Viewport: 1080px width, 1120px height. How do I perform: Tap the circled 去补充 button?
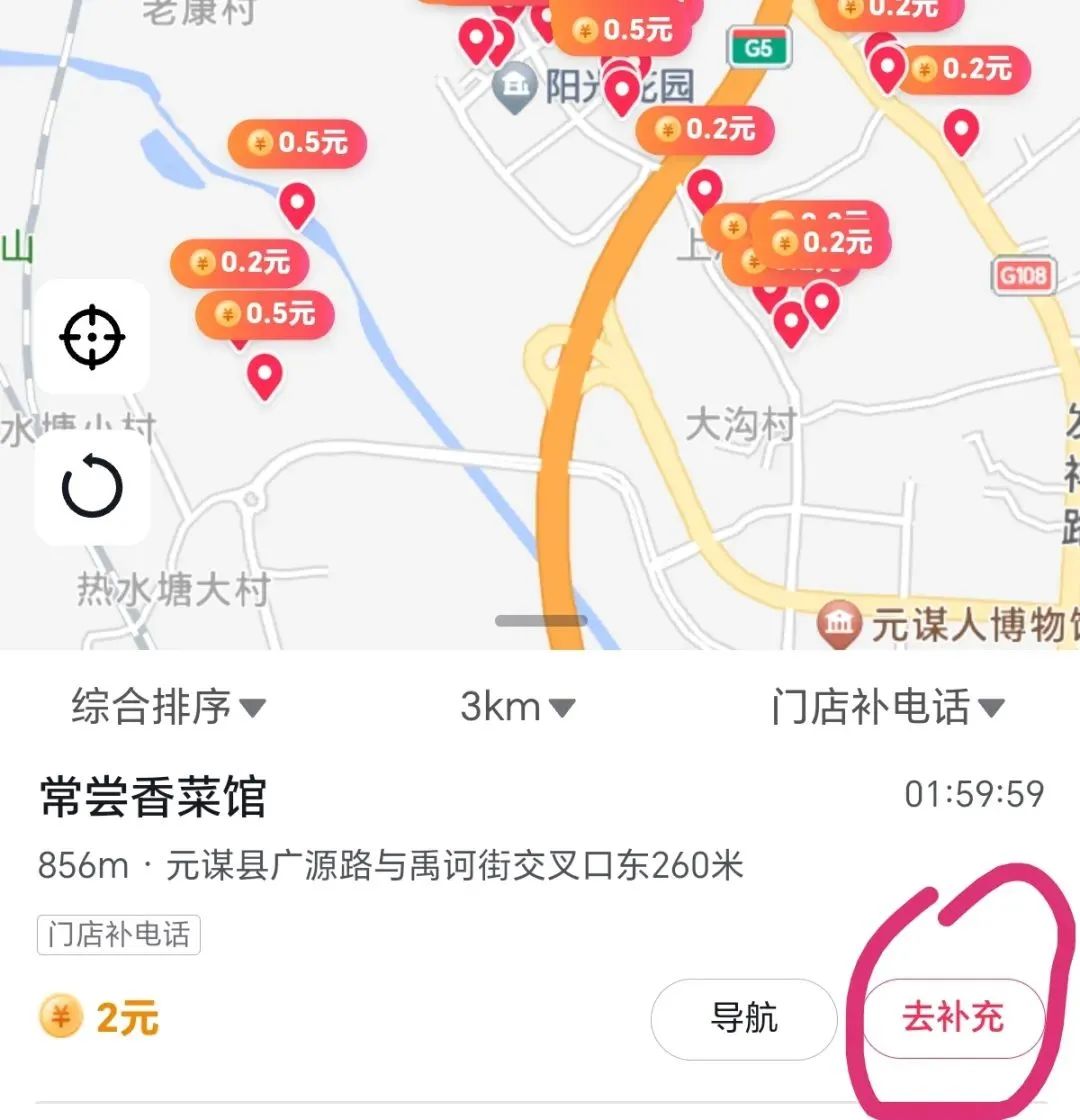coord(952,1018)
